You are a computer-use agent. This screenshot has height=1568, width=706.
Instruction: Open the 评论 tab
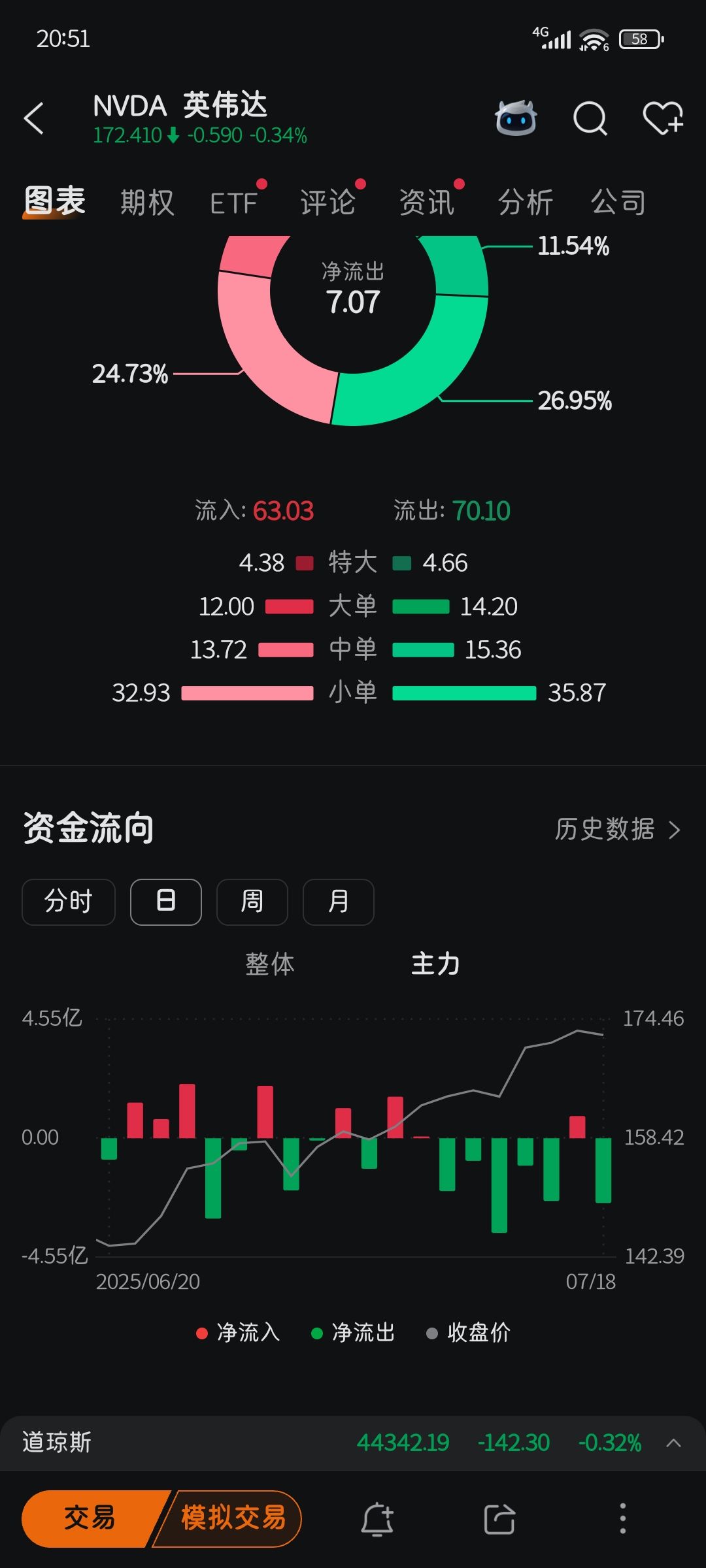328,203
